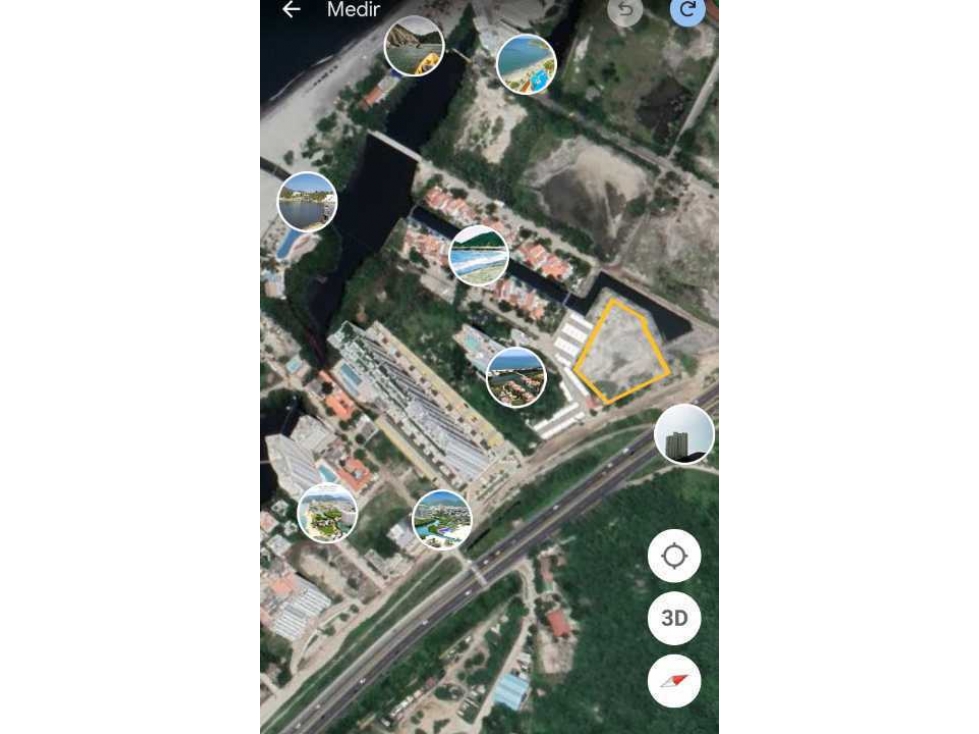The width and height of the screenshot is (979, 734).
Task: Open the lagoon water photo bubble
Action: [x=307, y=202]
